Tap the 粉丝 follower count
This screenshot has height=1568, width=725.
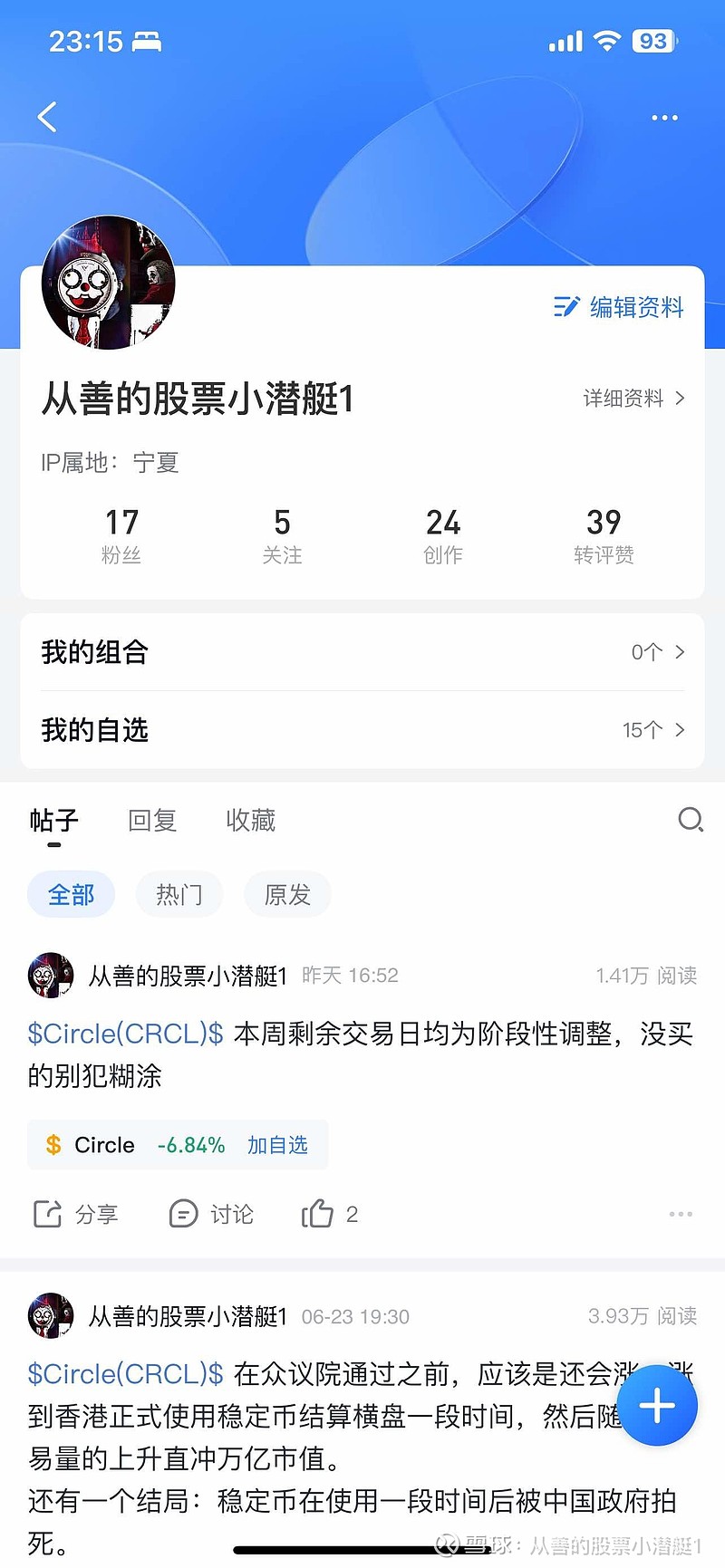pyautogui.click(x=121, y=534)
